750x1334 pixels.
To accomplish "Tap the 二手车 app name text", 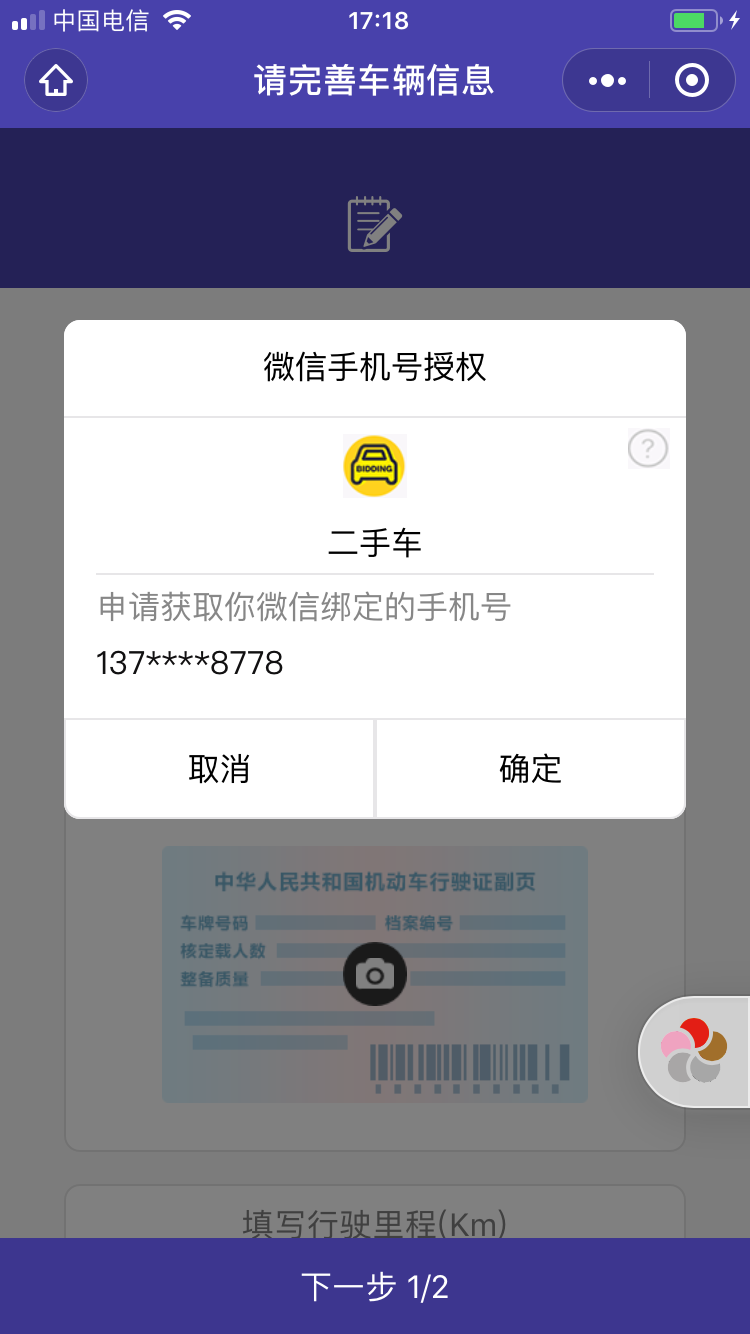I will (375, 541).
